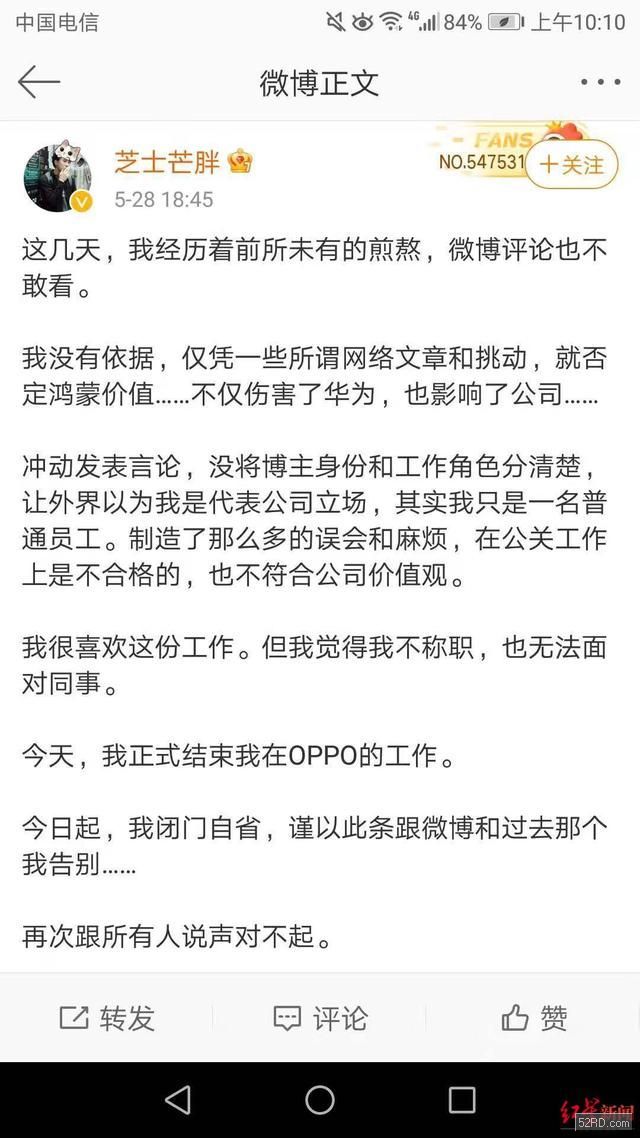
Task: Open comments with the 评论 button
Action: [320, 1018]
